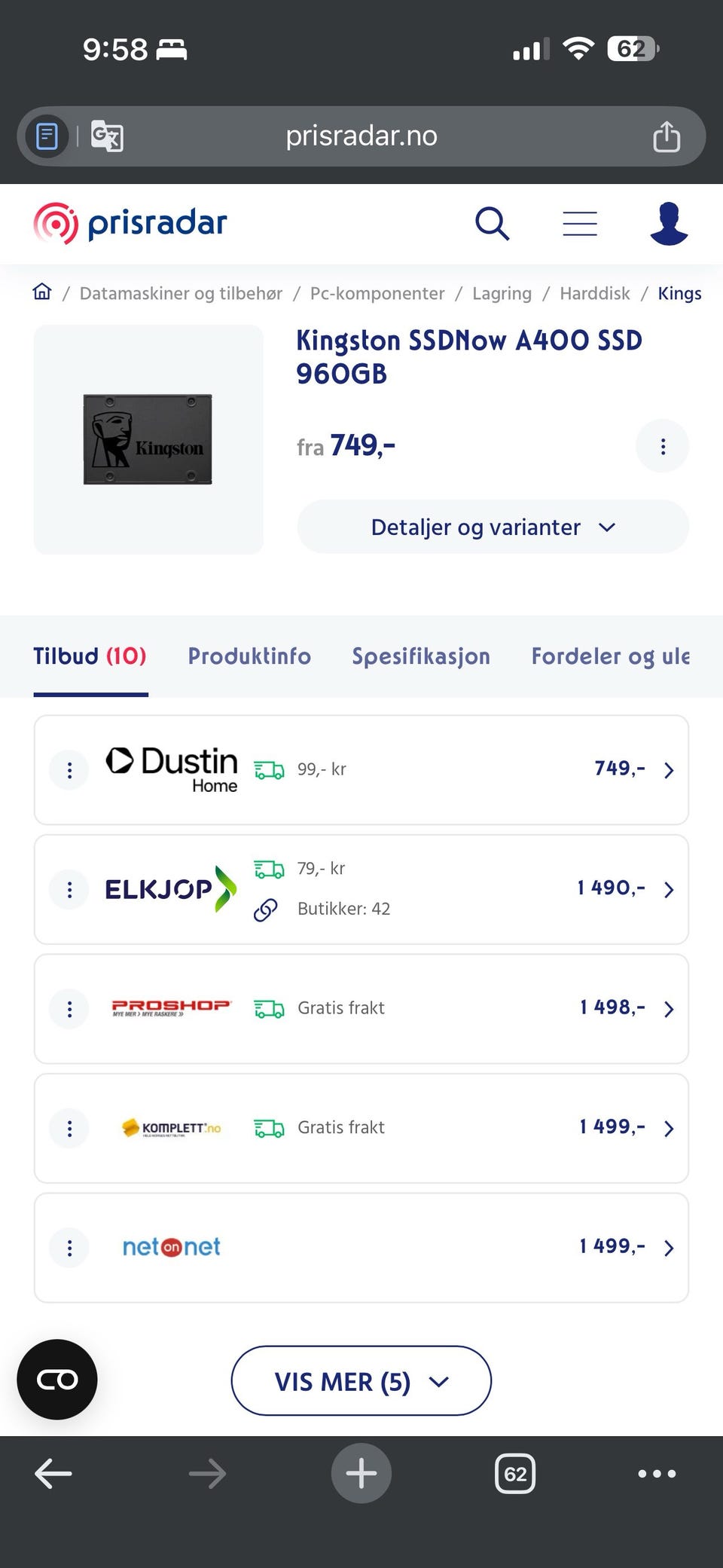Share this page from the address bar

666,136
